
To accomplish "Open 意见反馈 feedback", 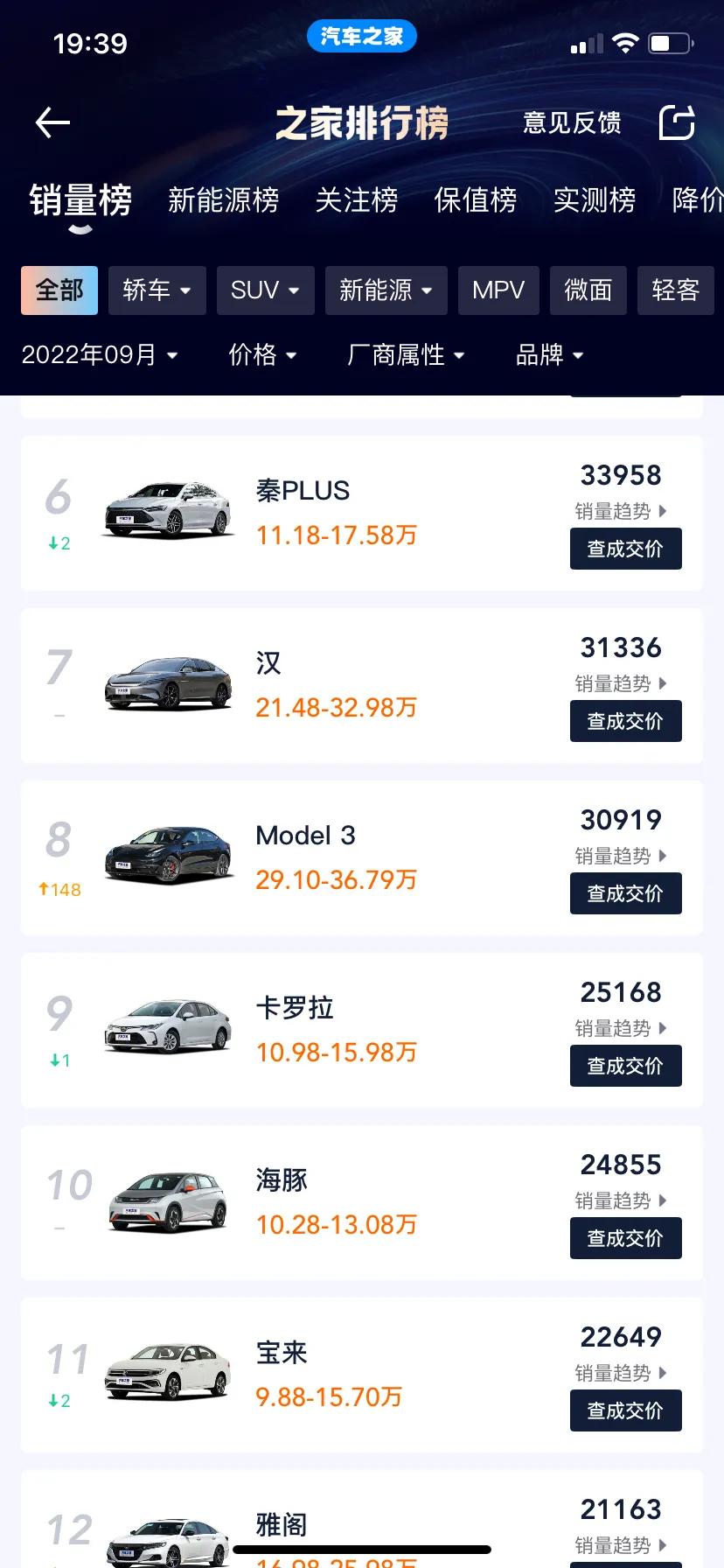I will [x=572, y=122].
